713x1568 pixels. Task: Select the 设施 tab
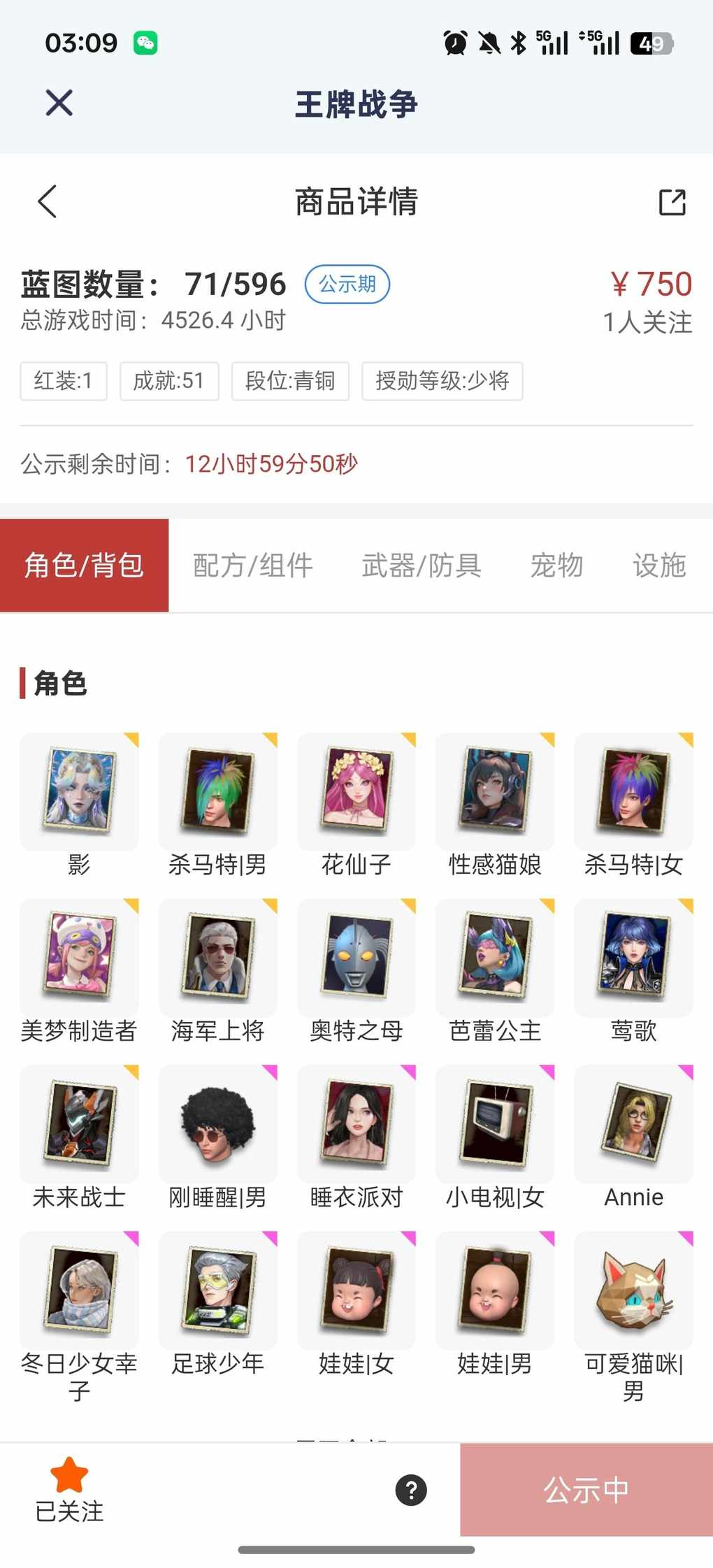click(658, 565)
